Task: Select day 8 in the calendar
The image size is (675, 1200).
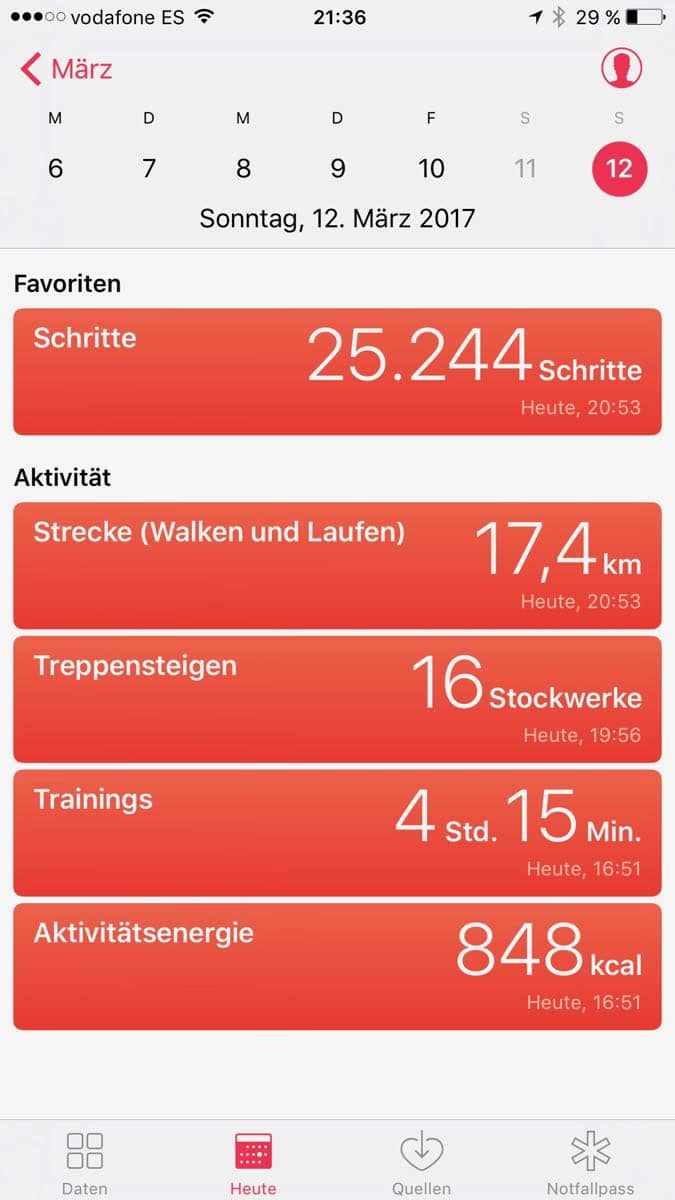Action: [x=243, y=167]
